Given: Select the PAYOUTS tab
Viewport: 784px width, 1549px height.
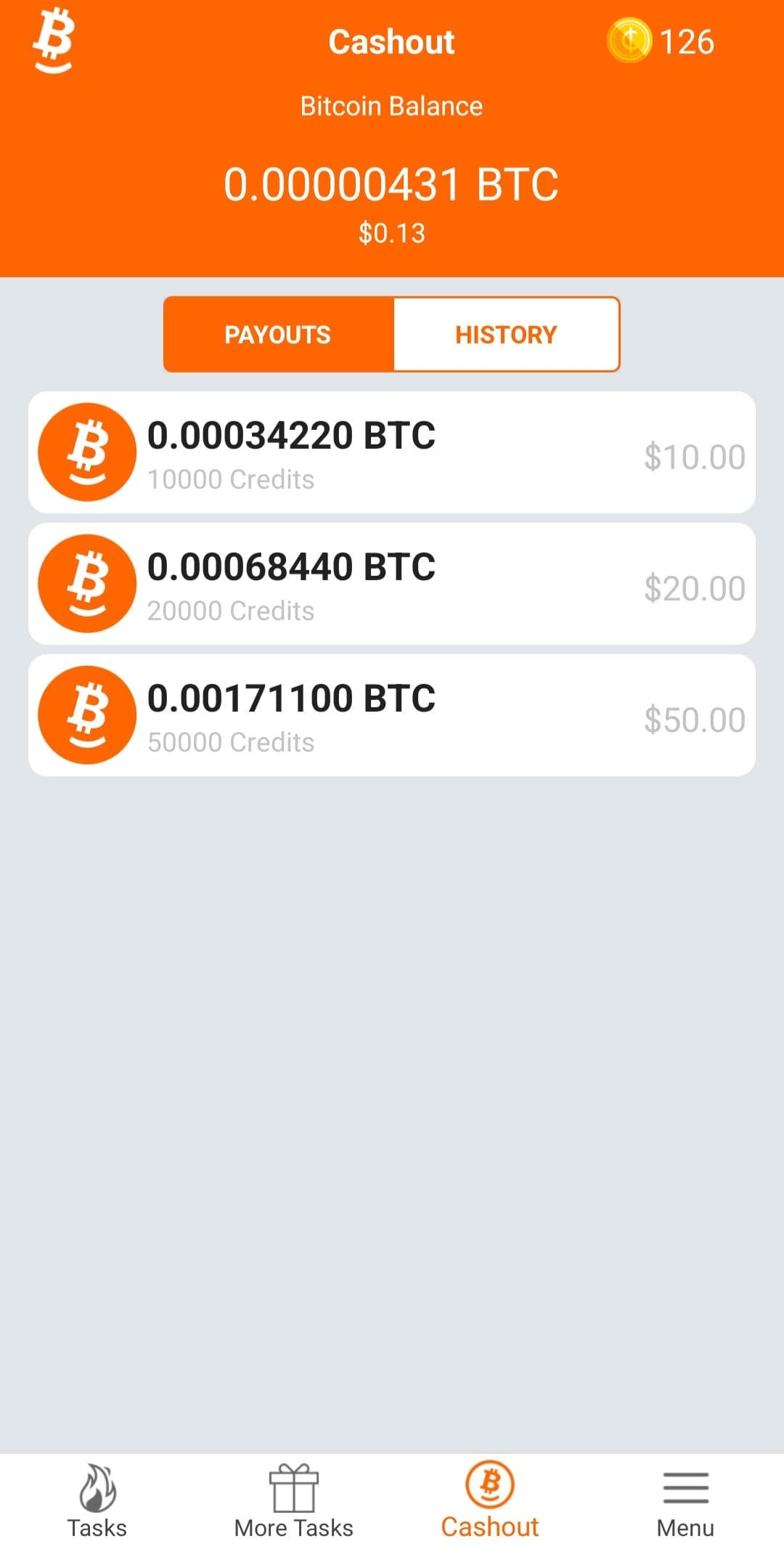Looking at the screenshot, I should click(279, 334).
